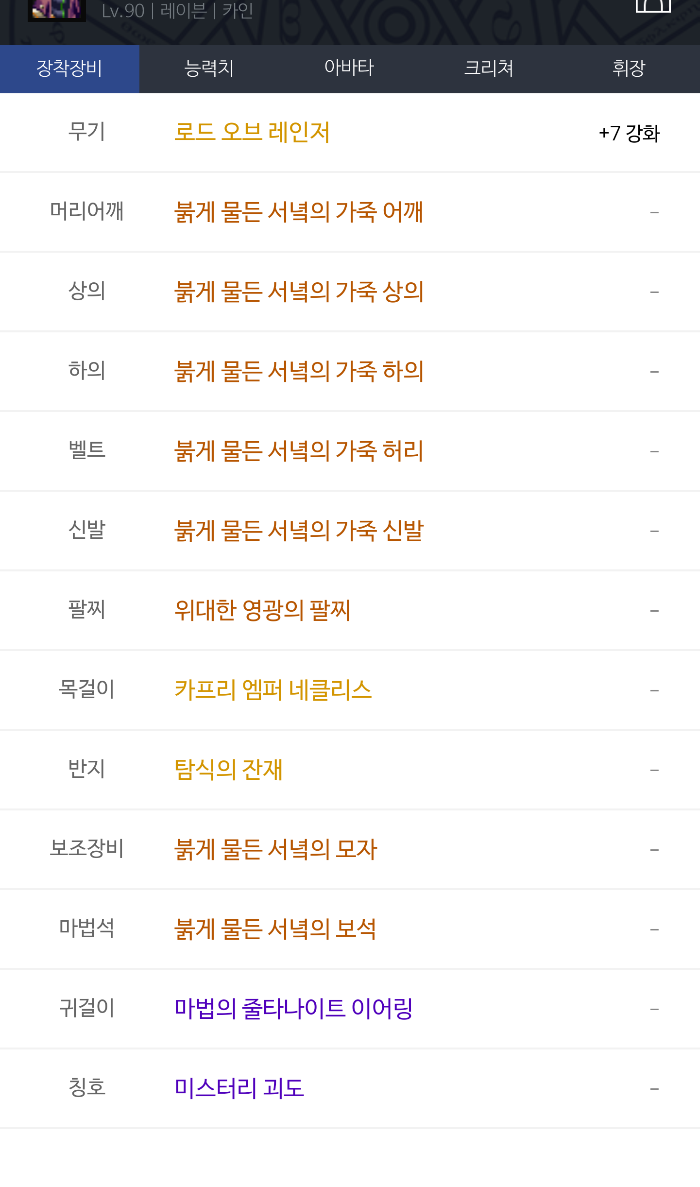
Task: Select 마법의 줄타나이트 이어링 earring
Action: pyautogui.click(x=293, y=1008)
